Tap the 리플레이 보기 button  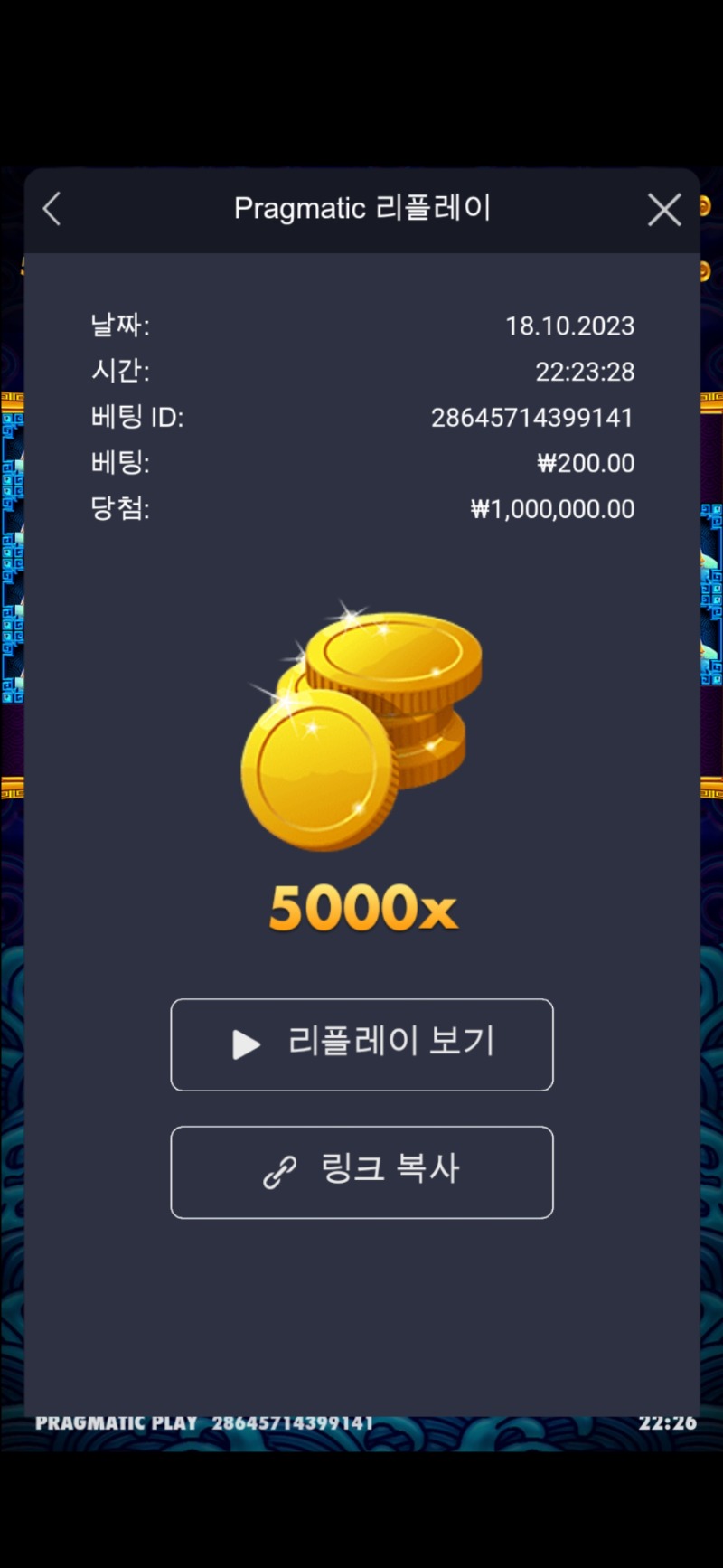pyautogui.click(x=361, y=1044)
